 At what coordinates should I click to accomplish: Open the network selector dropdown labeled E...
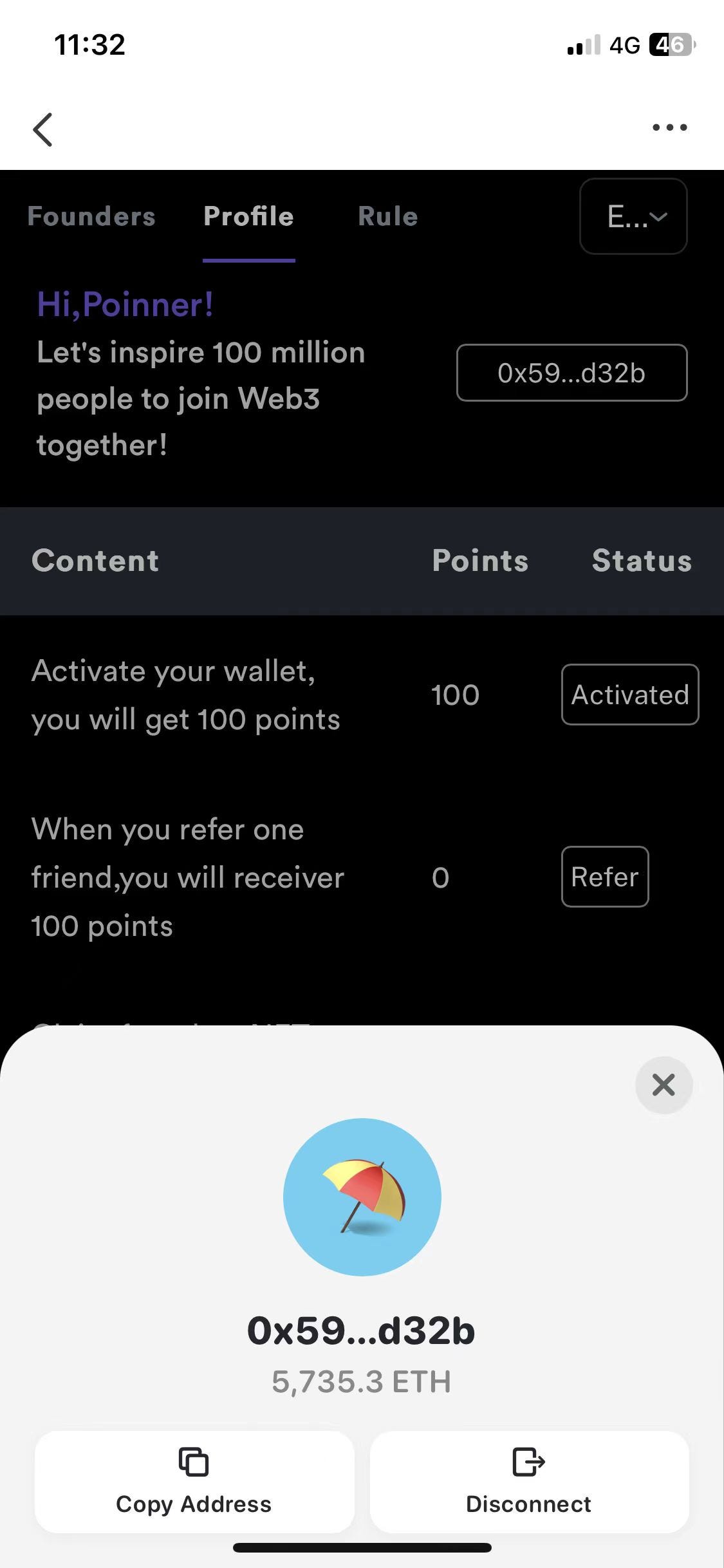click(x=633, y=217)
